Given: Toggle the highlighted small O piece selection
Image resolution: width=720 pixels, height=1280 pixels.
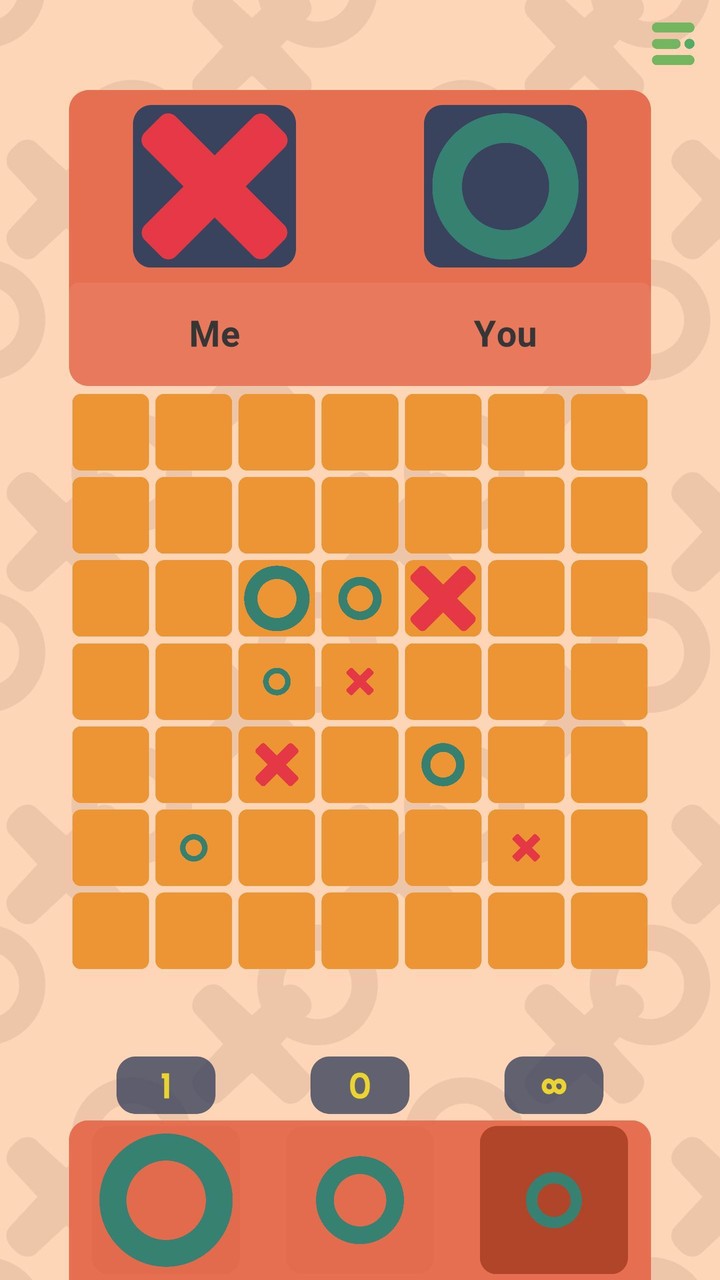Looking at the screenshot, I should (x=553, y=1199).
